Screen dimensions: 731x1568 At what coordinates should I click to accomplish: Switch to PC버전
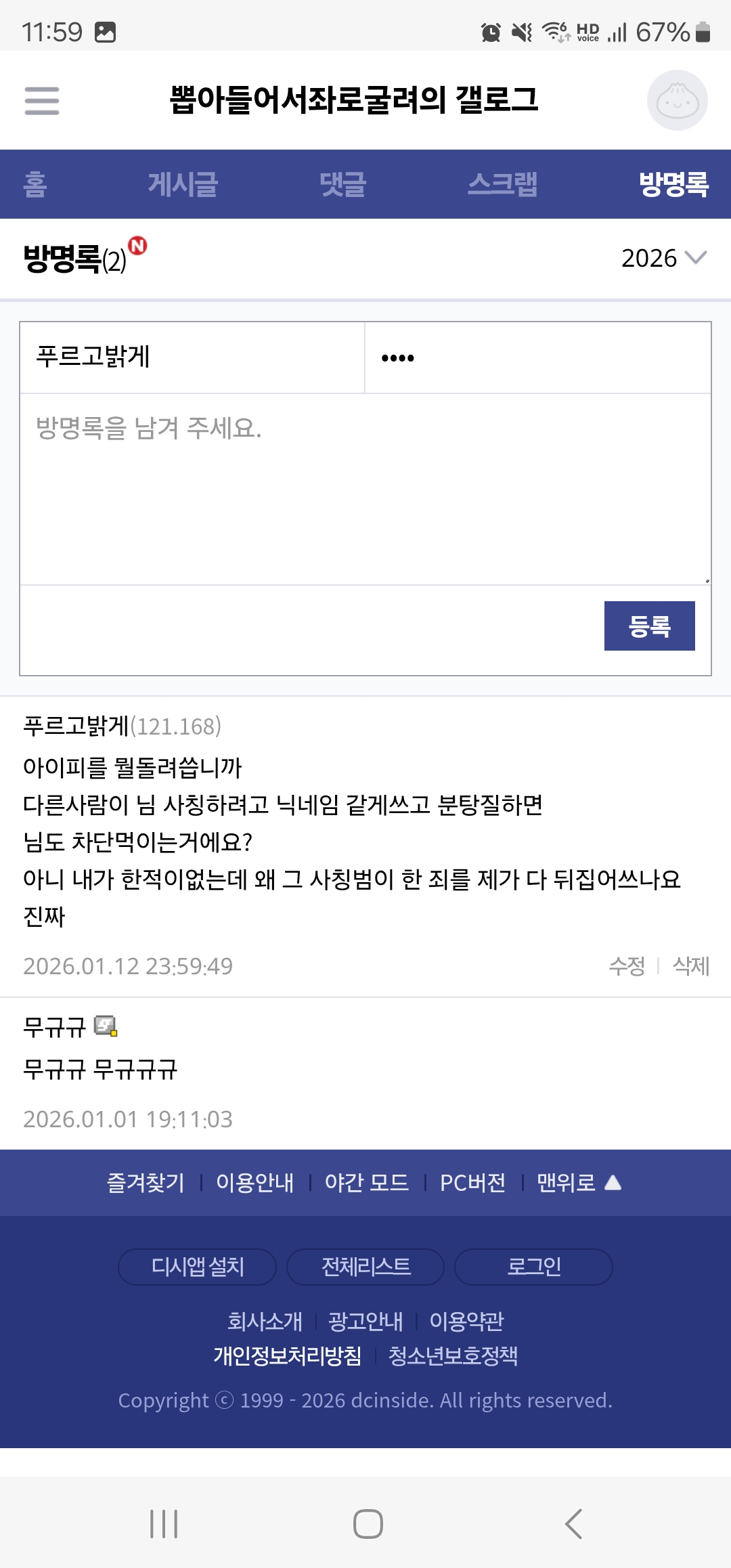click(x=472, y=1183)
